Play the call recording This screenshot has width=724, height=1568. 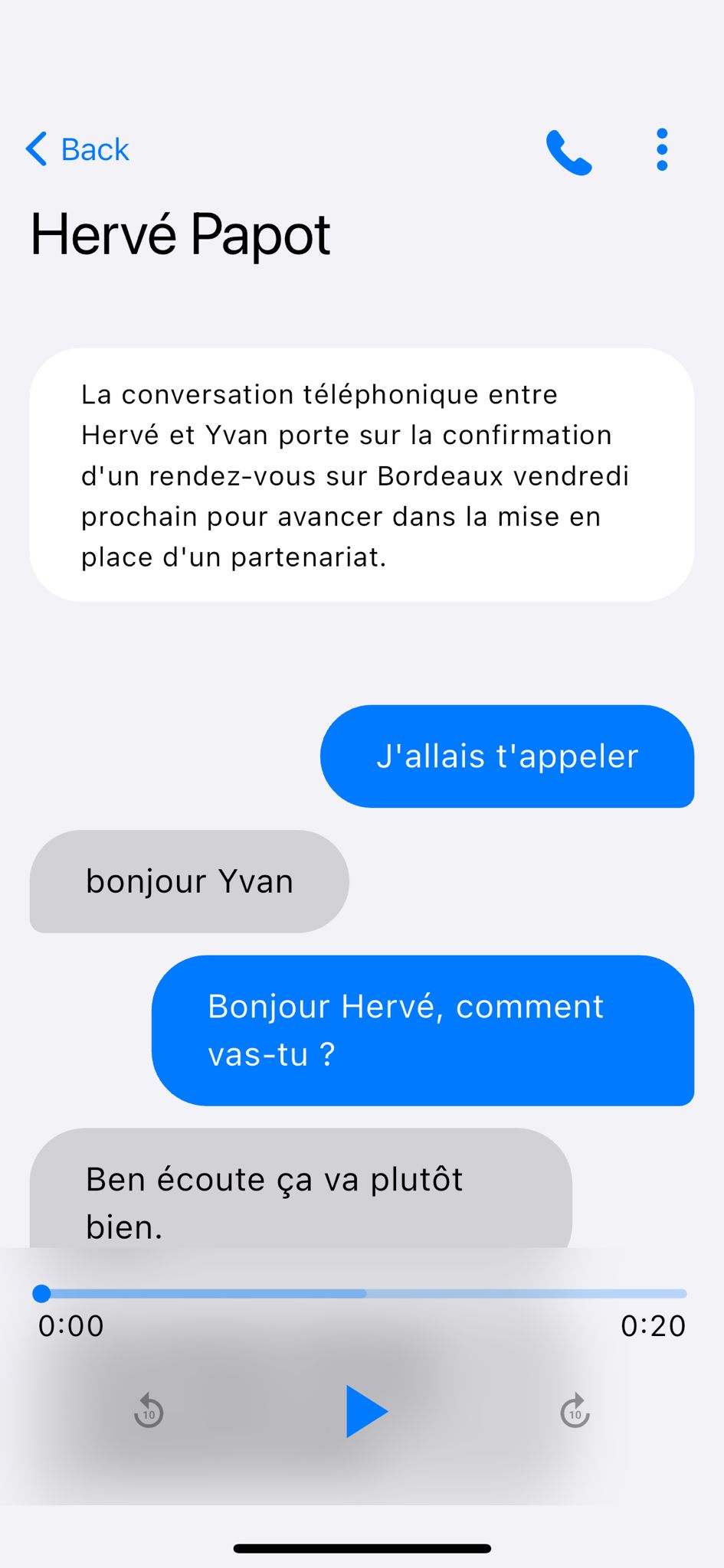[x=365, y=1410]
